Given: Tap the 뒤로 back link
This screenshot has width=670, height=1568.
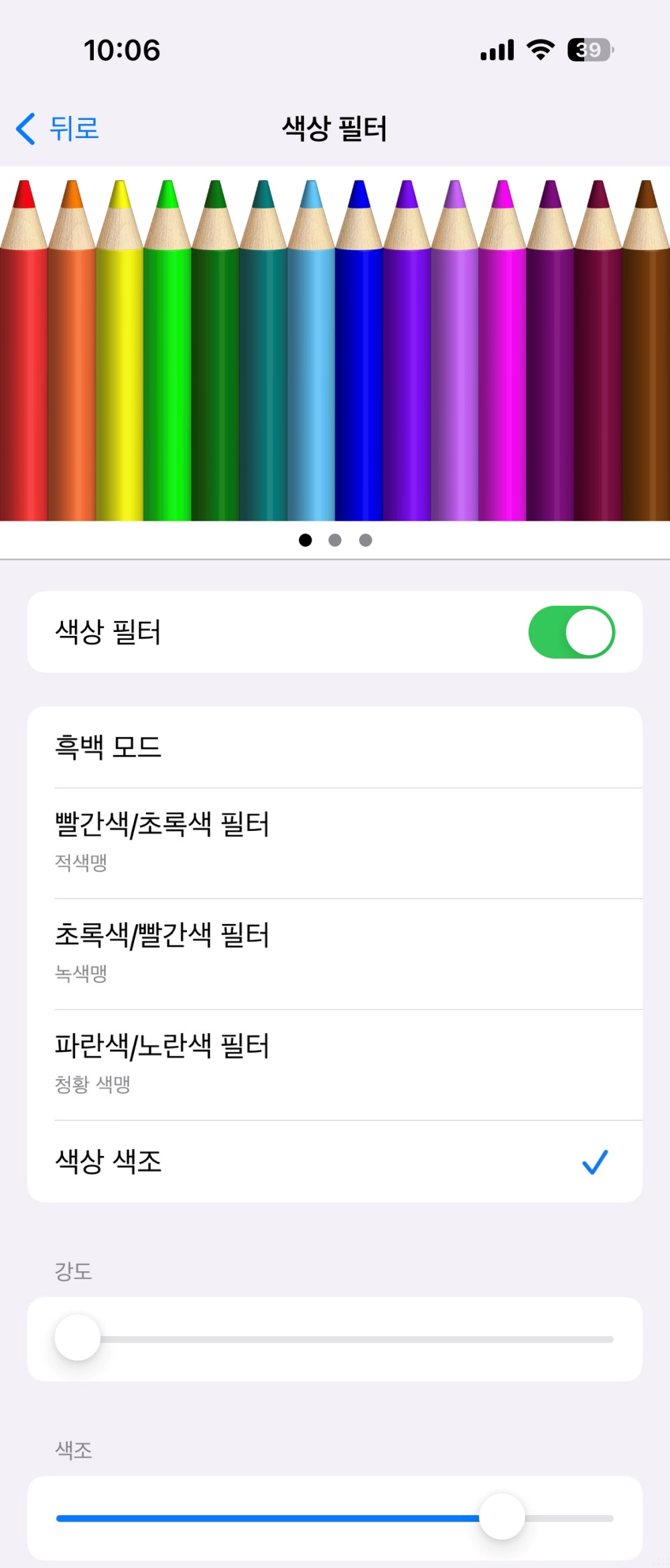Looking at the screenshot, I should click(x=74, y=129).
